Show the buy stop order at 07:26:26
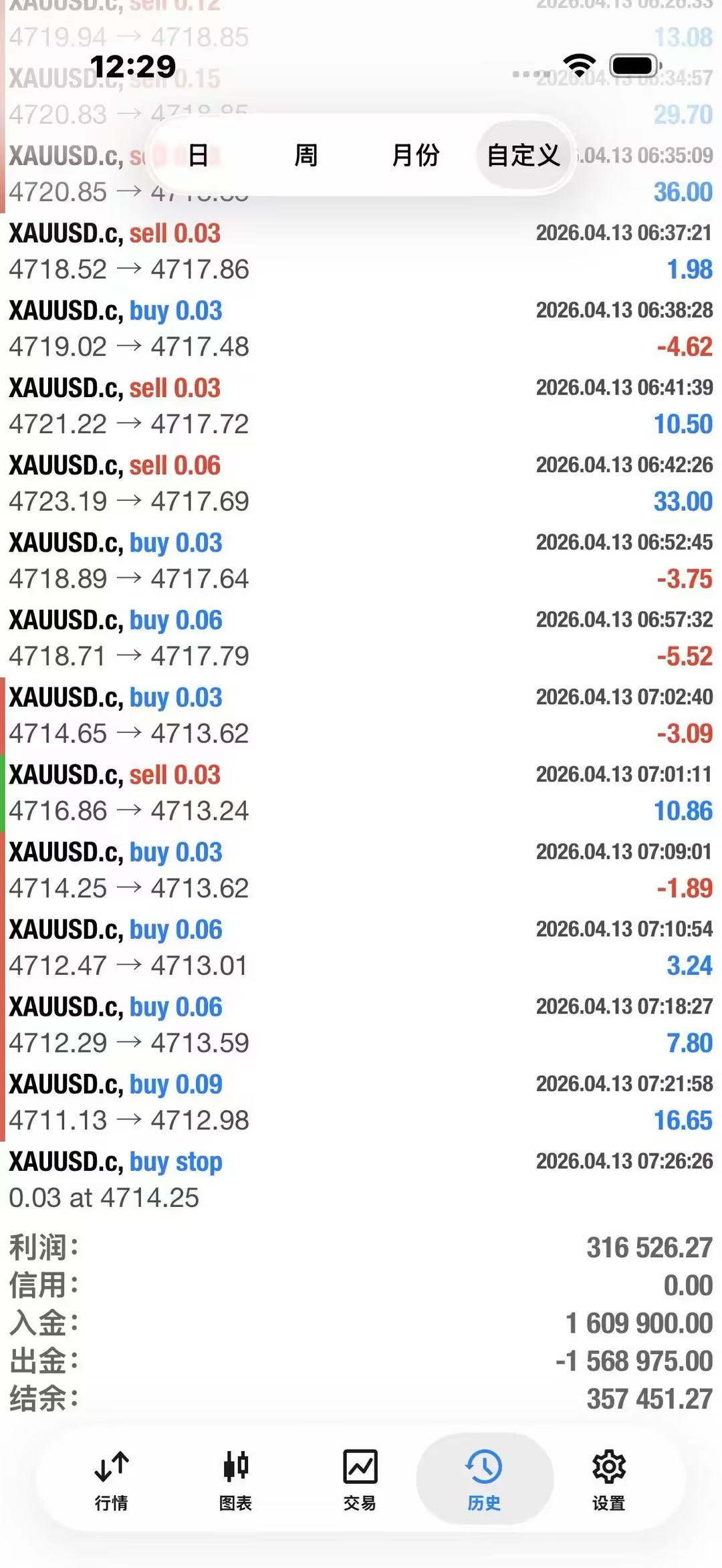 [x=361, y=1180]
